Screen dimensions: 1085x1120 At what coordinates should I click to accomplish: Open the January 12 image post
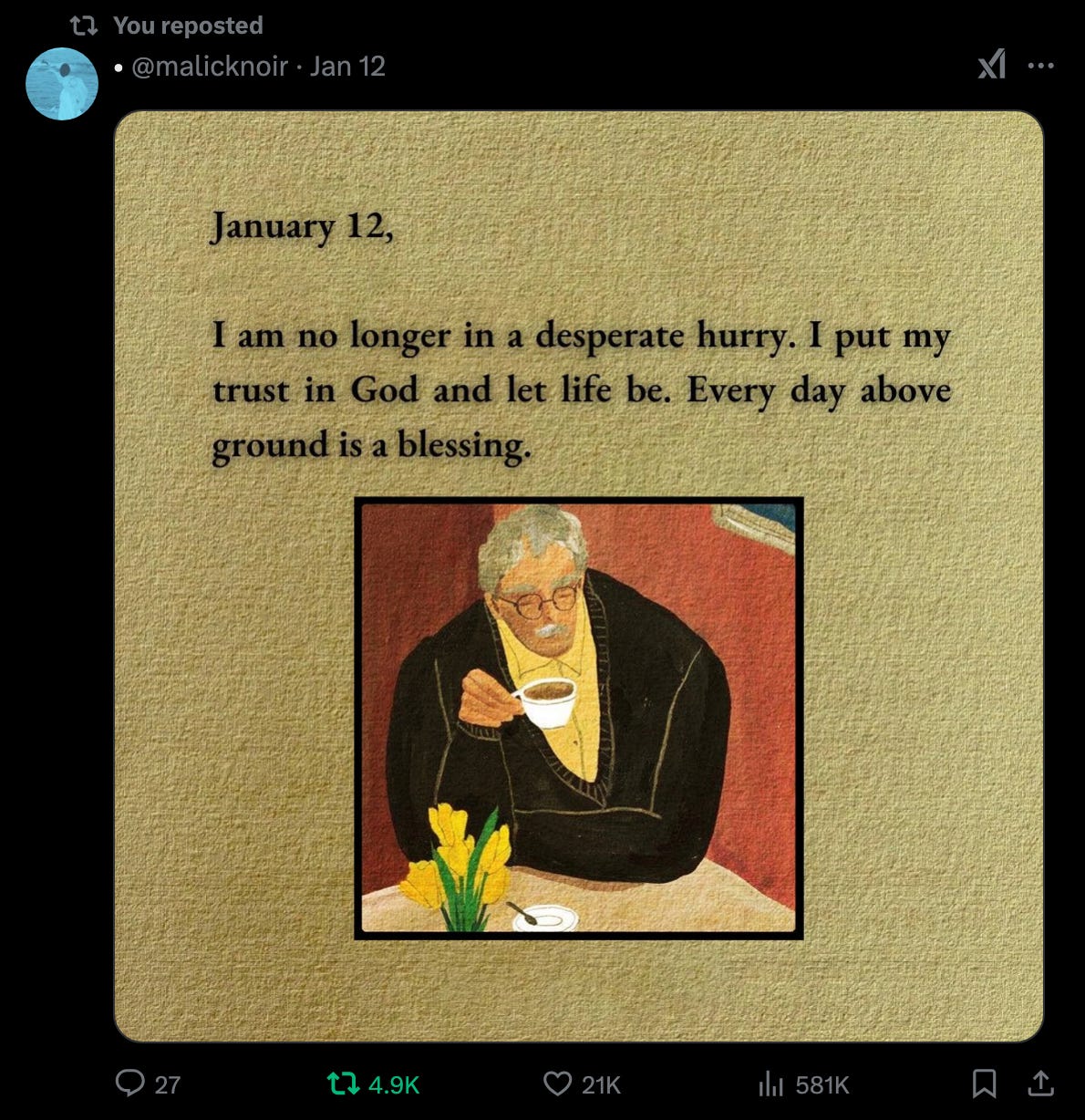578,576
